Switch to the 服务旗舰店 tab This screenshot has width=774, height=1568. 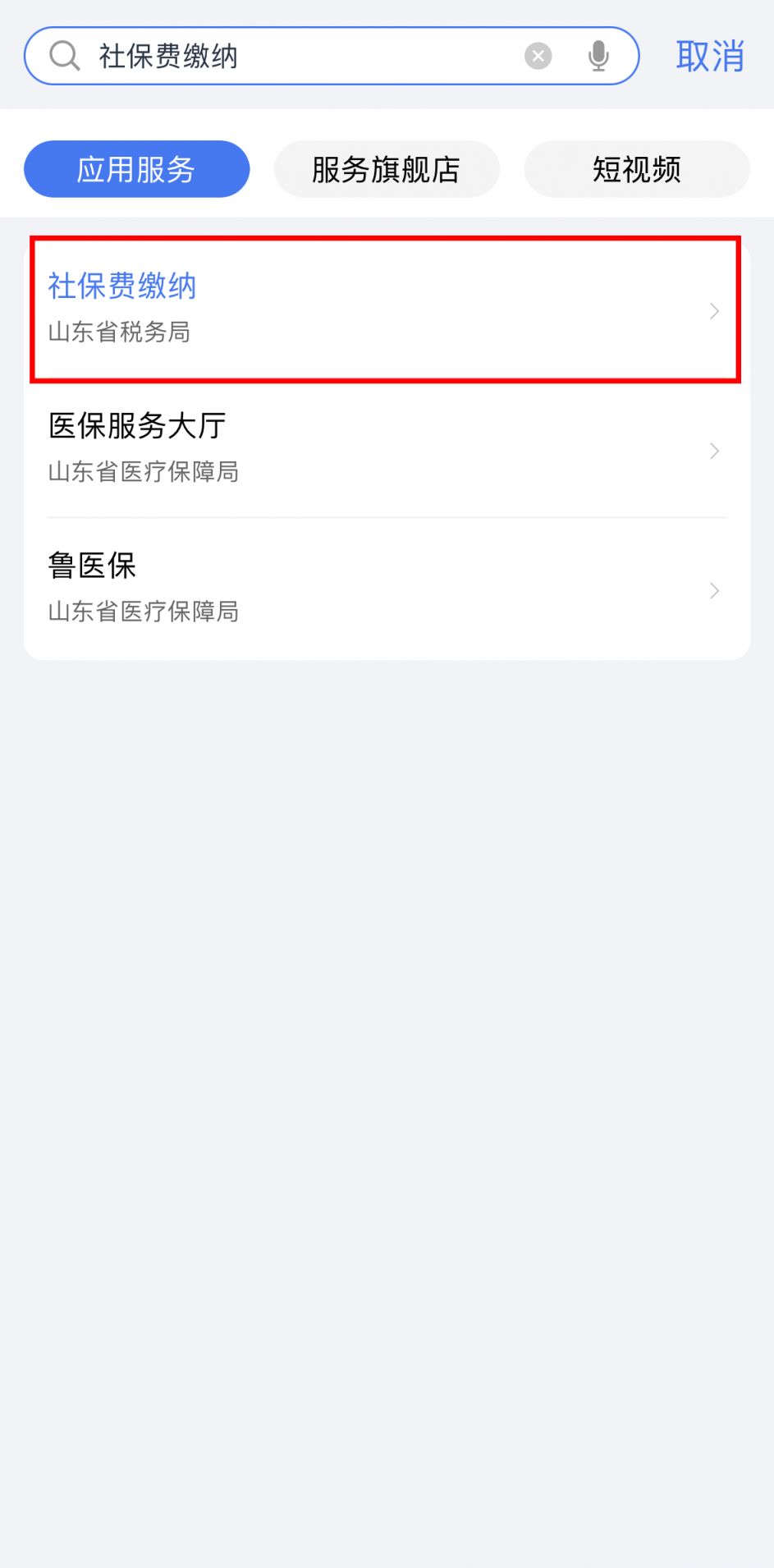pyautogui.click(x=387, y=169)
